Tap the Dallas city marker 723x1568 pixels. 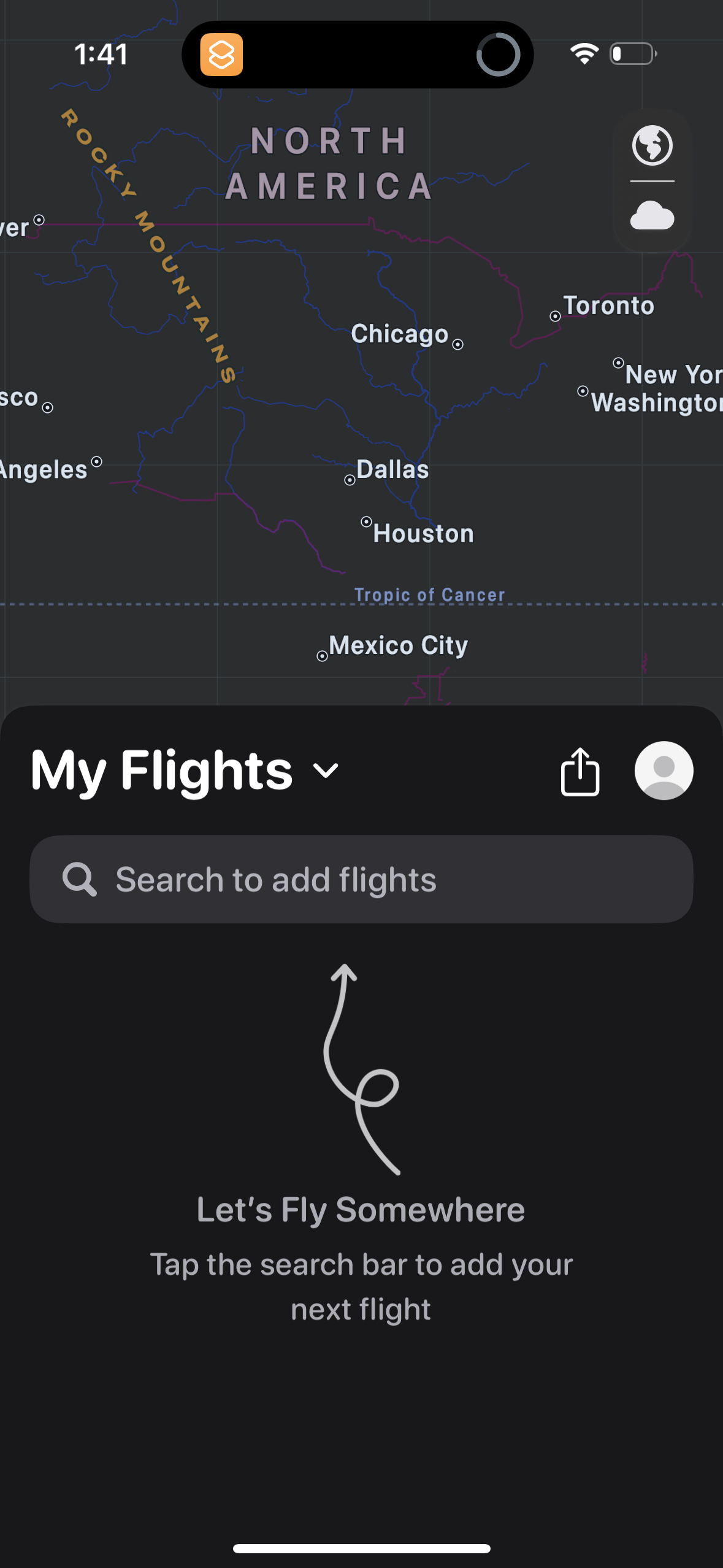(x=349, y=482)
